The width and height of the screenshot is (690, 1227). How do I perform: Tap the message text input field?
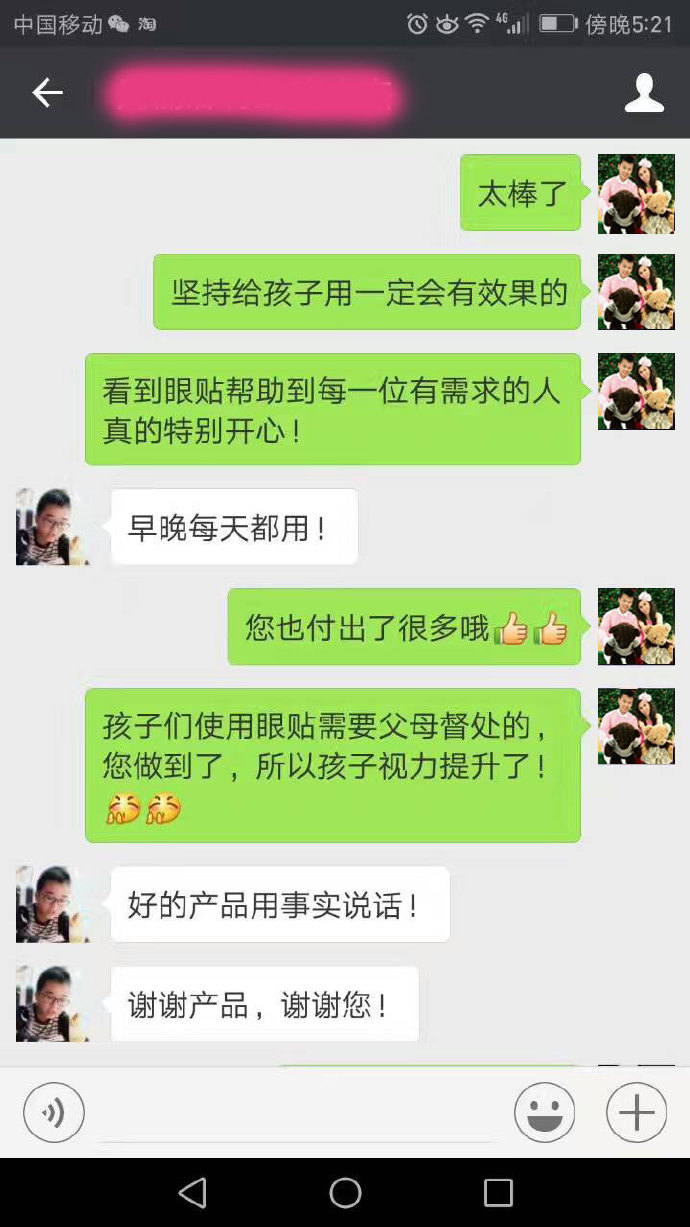point(298,1112)
